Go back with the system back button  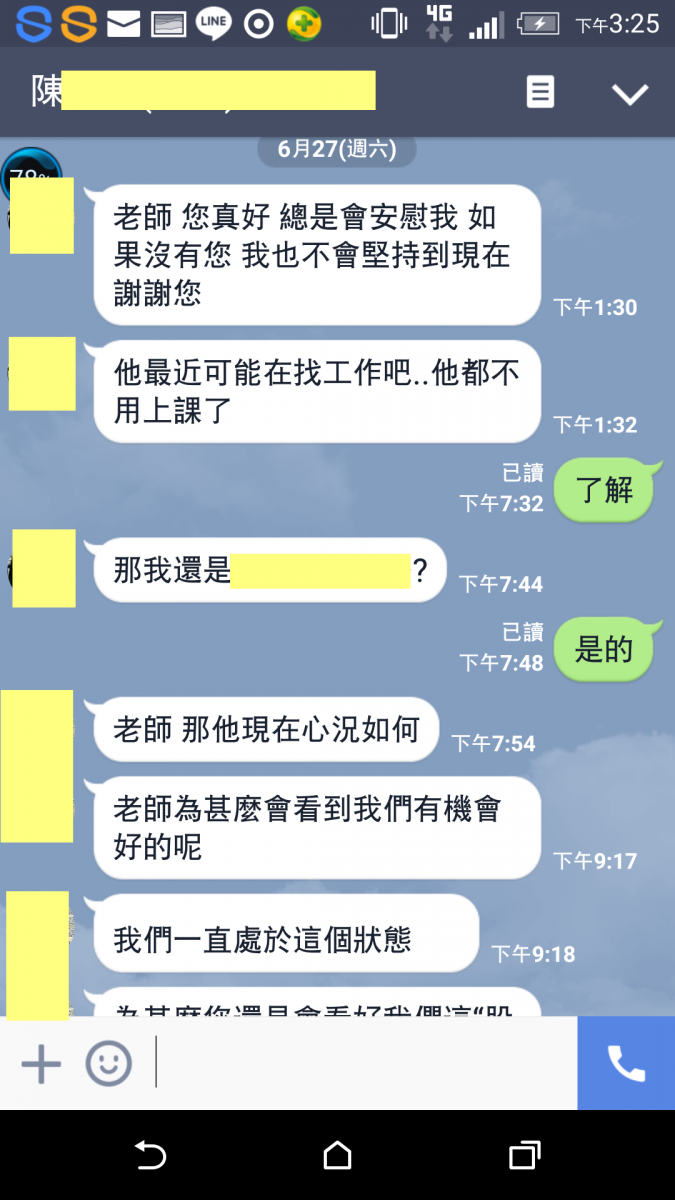tap(150, 1156)
